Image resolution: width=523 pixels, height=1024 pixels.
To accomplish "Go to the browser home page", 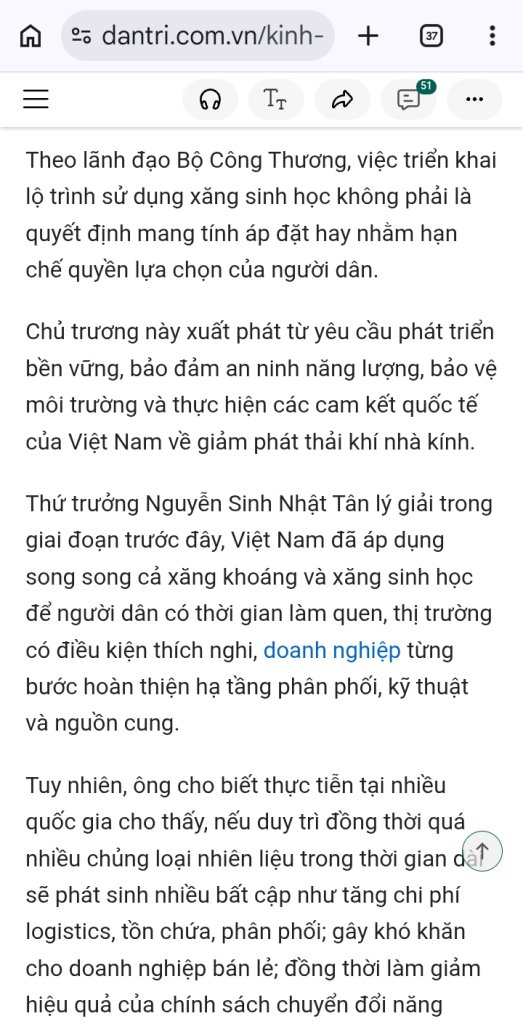I will pos(30,36).
